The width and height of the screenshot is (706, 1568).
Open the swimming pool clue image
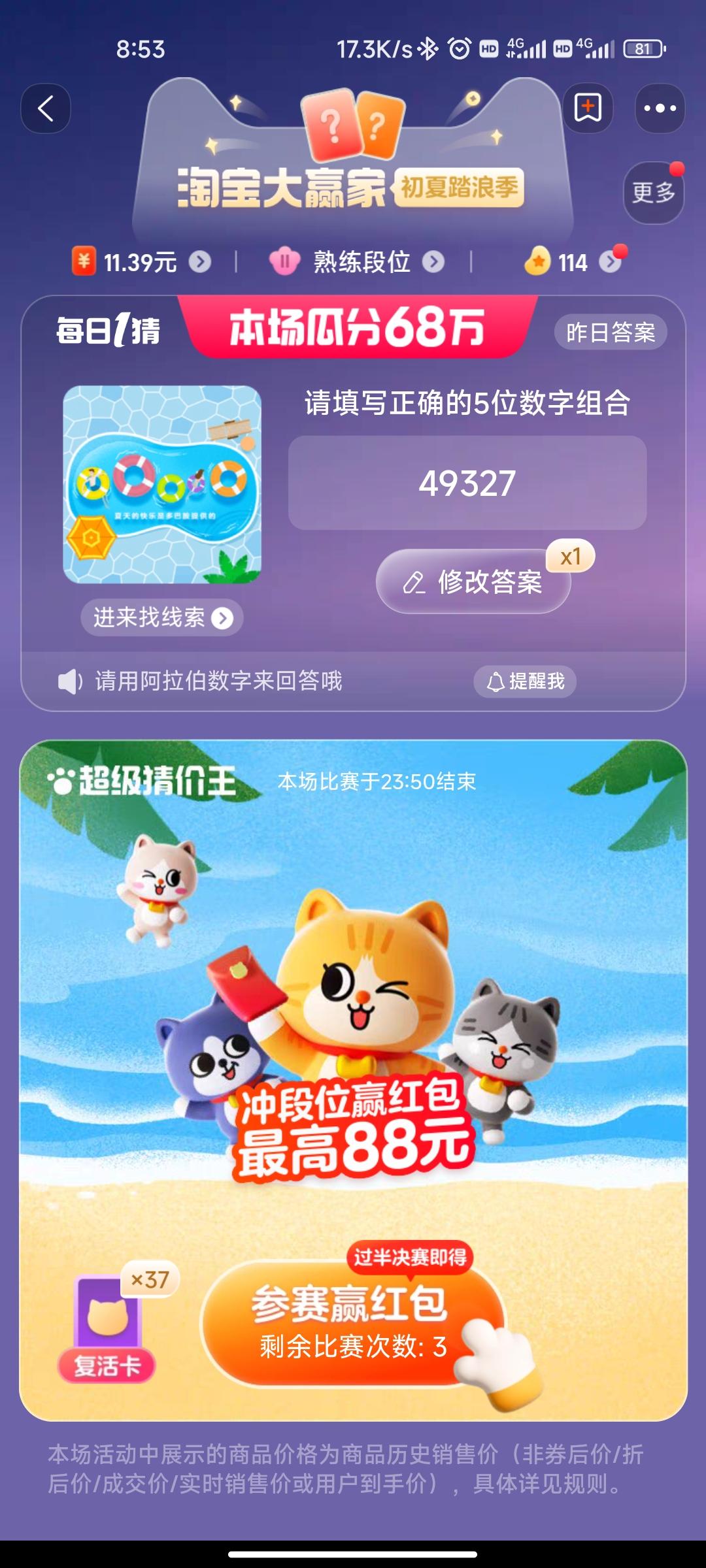point(162,484)
